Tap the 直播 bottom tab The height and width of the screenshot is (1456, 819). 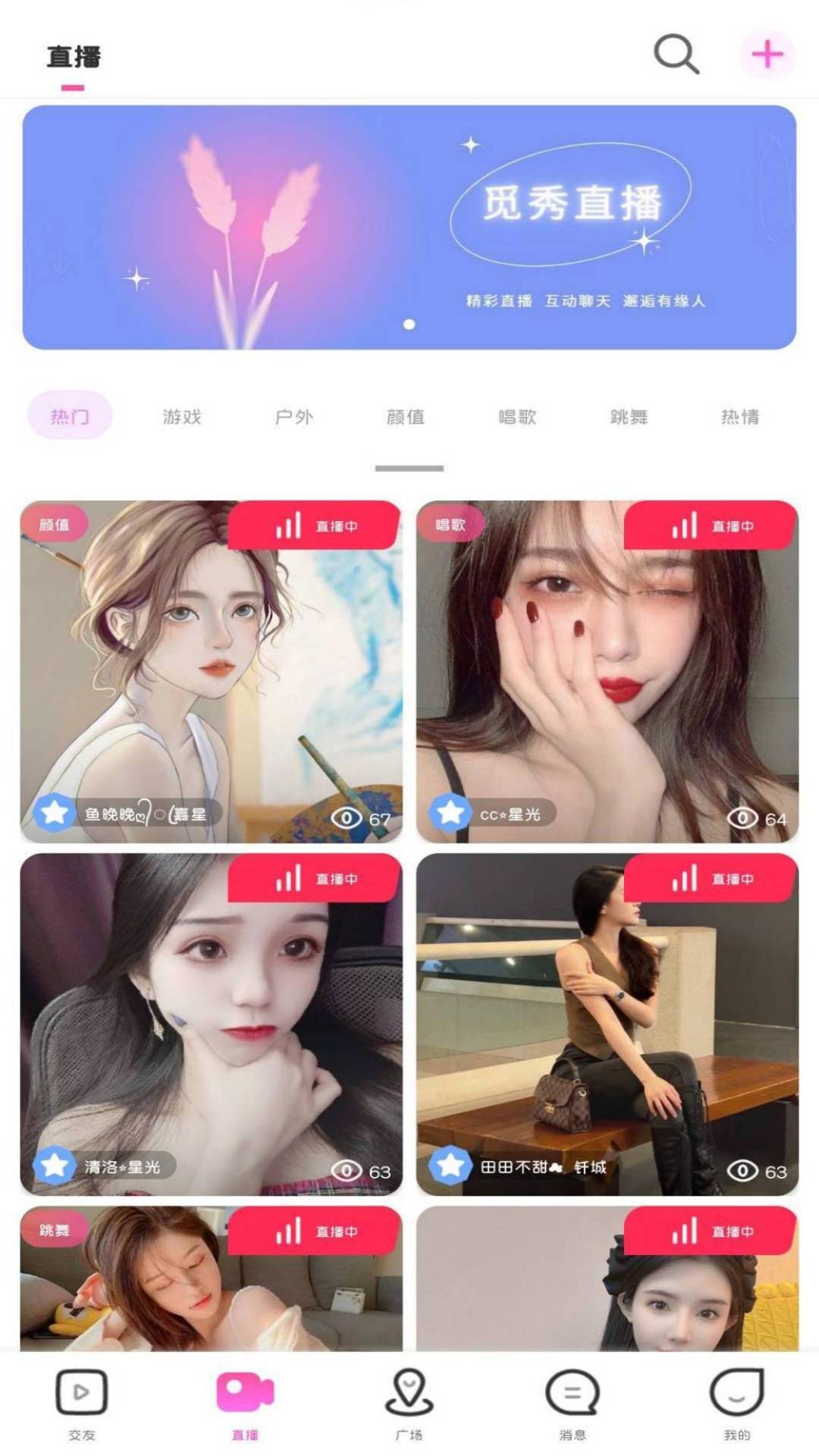pos(245,1403)
